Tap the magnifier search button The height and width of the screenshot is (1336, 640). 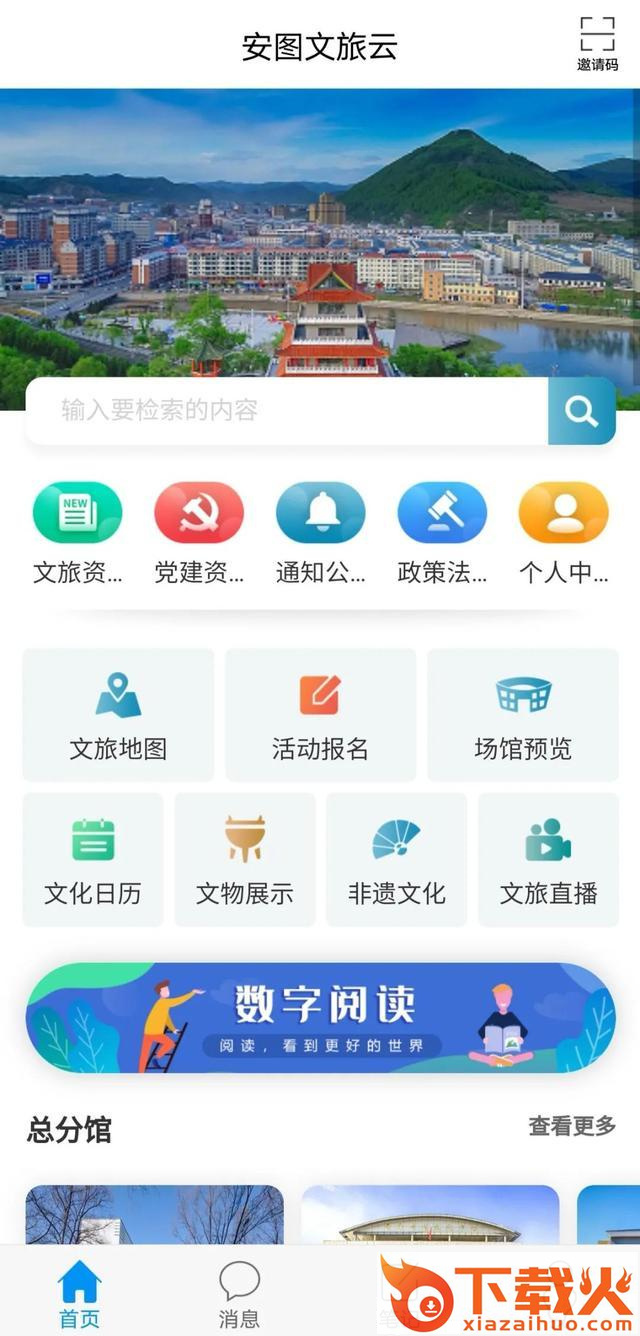point(581,411)
